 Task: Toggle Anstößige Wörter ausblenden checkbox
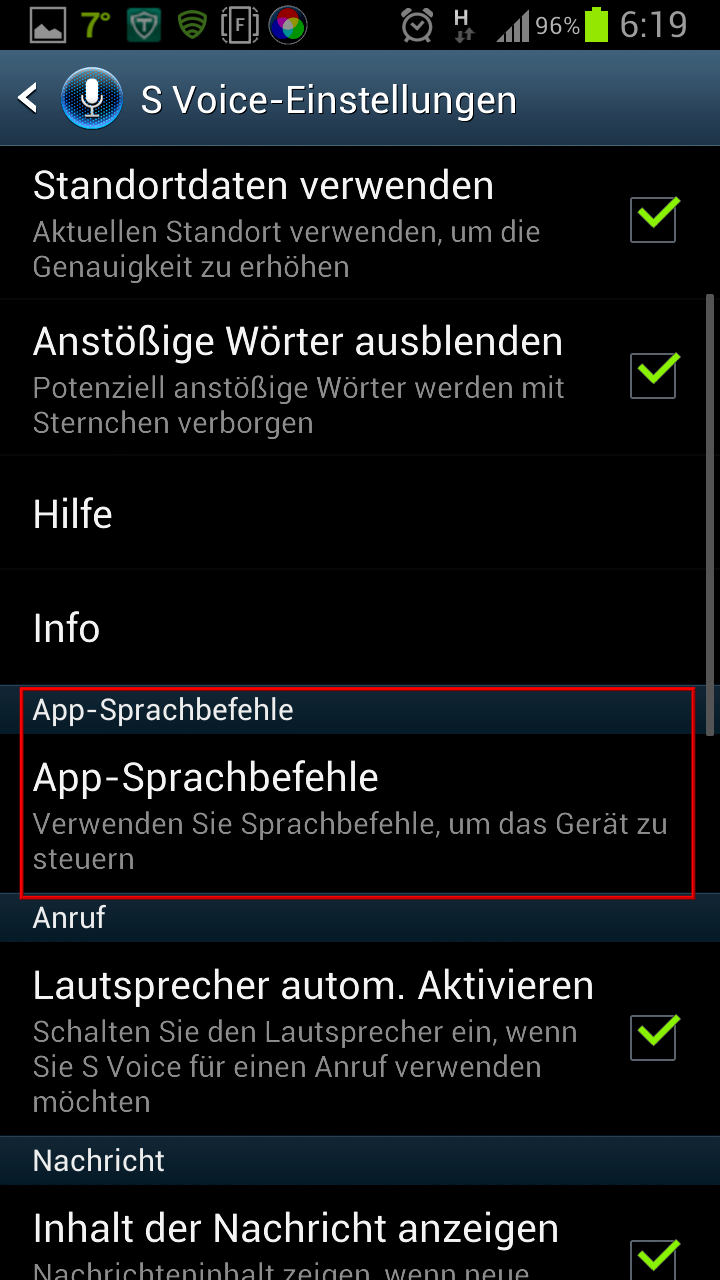[x=654, y=376]
